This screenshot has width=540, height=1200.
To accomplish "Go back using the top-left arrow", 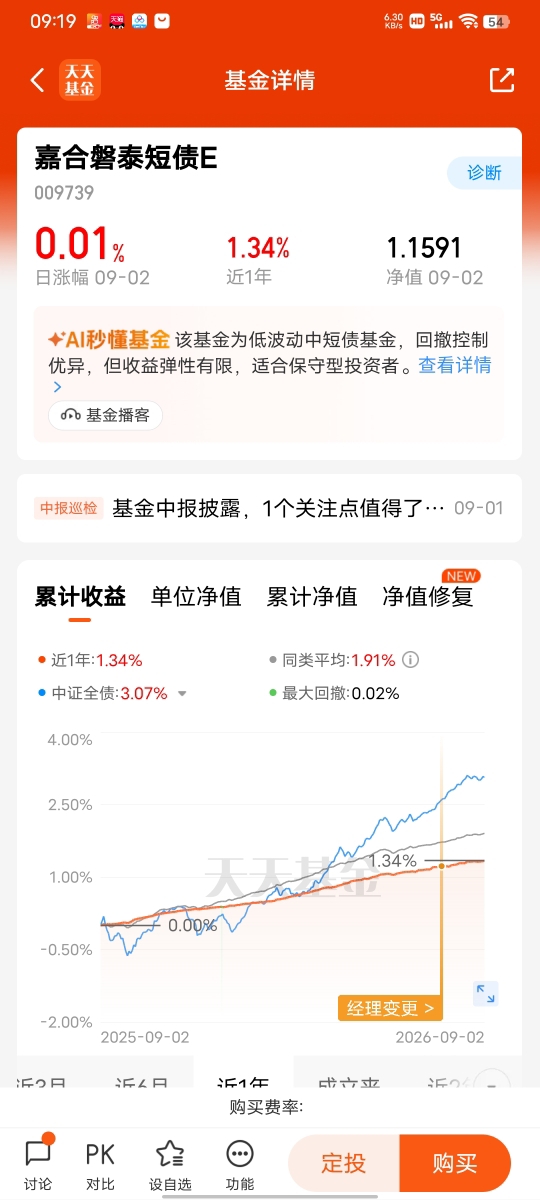I will click(x=38, y=80).
